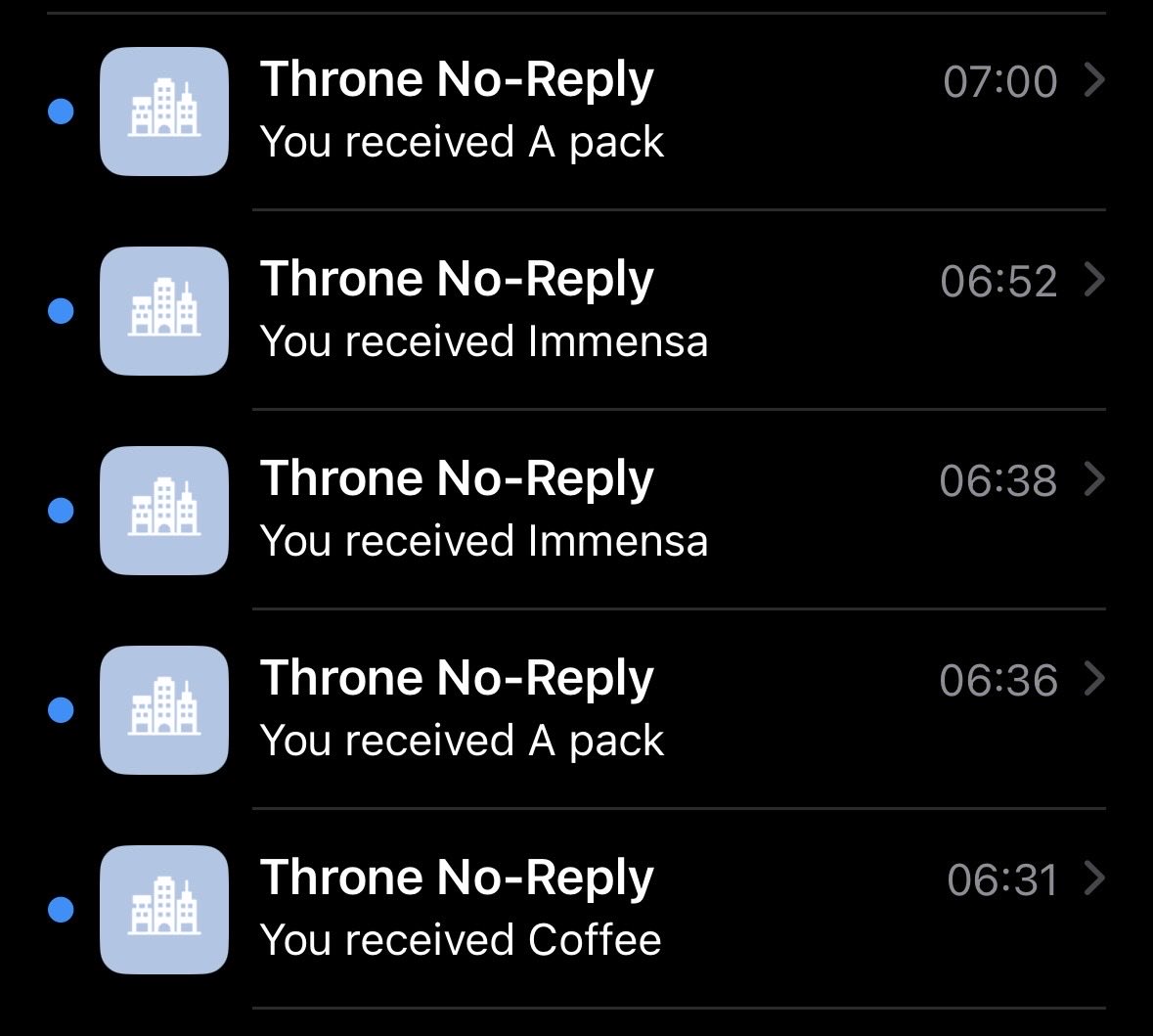Open the 06:36 email about A pack

click(x=577, y=708)
